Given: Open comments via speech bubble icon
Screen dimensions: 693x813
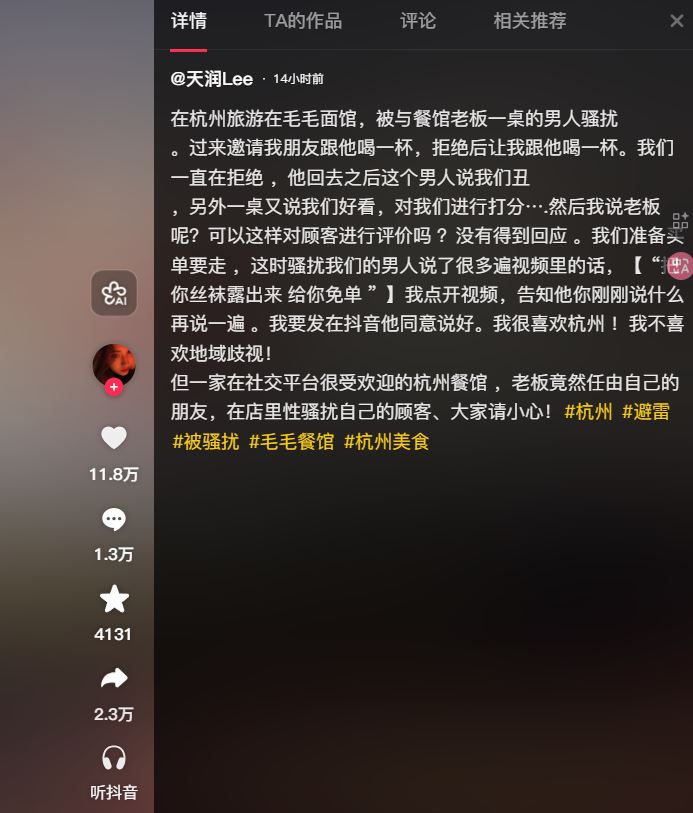Looking at the screenshot, I should 114,520.
